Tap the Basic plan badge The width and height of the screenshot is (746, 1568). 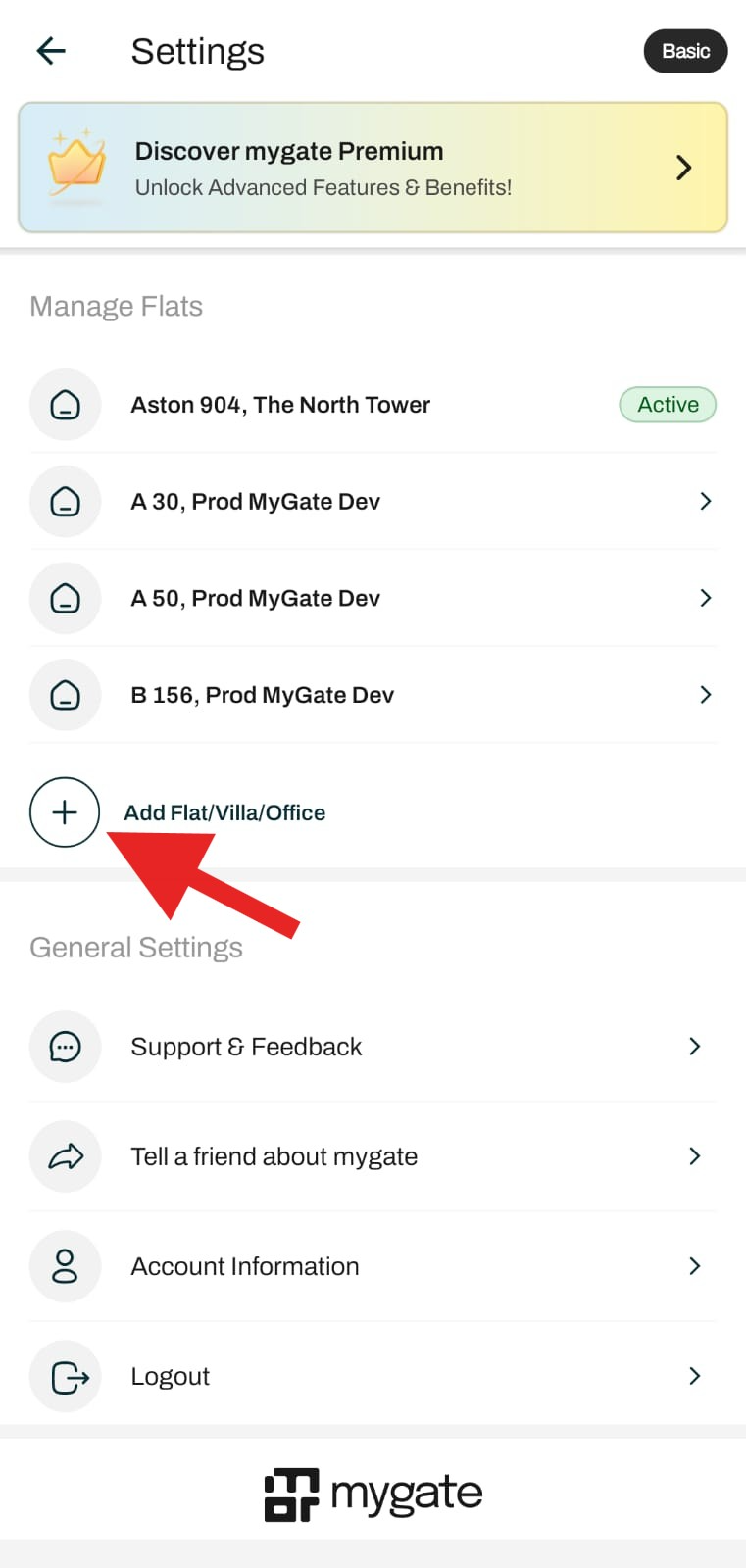pyautogui.click(x=685, y=51)
